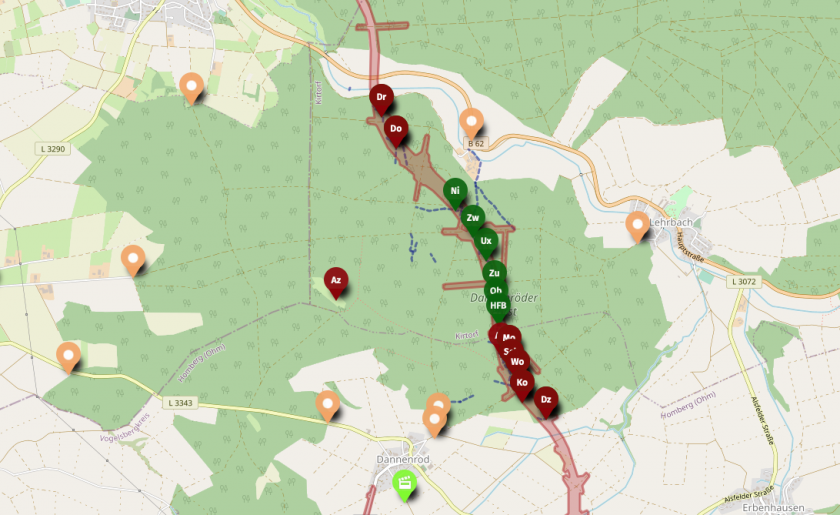Tap the orange pin near L 3343 label
Image resolution: width=840 pixels, height=515 pixels.
327,403
